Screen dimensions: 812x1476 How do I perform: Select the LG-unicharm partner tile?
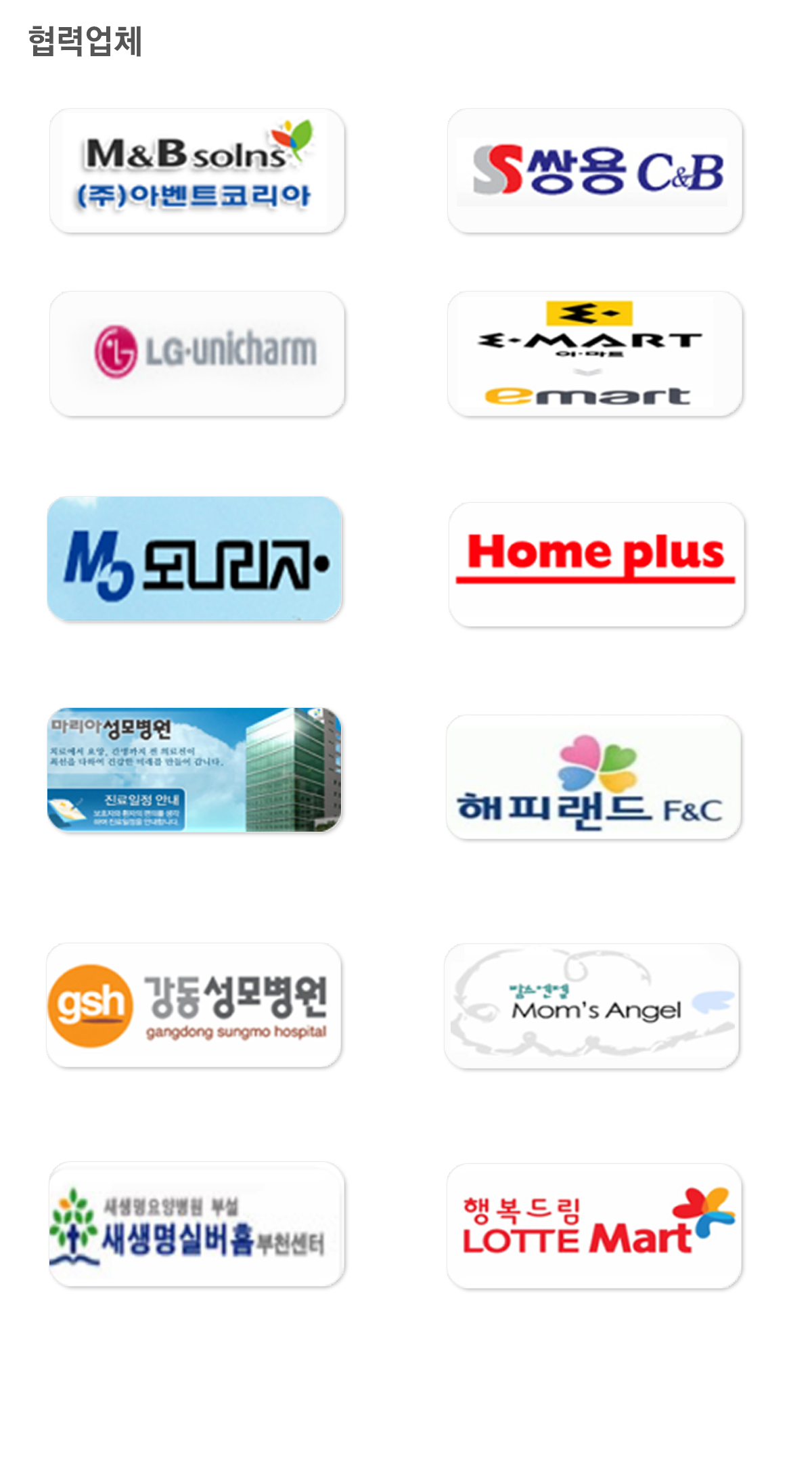197,353
